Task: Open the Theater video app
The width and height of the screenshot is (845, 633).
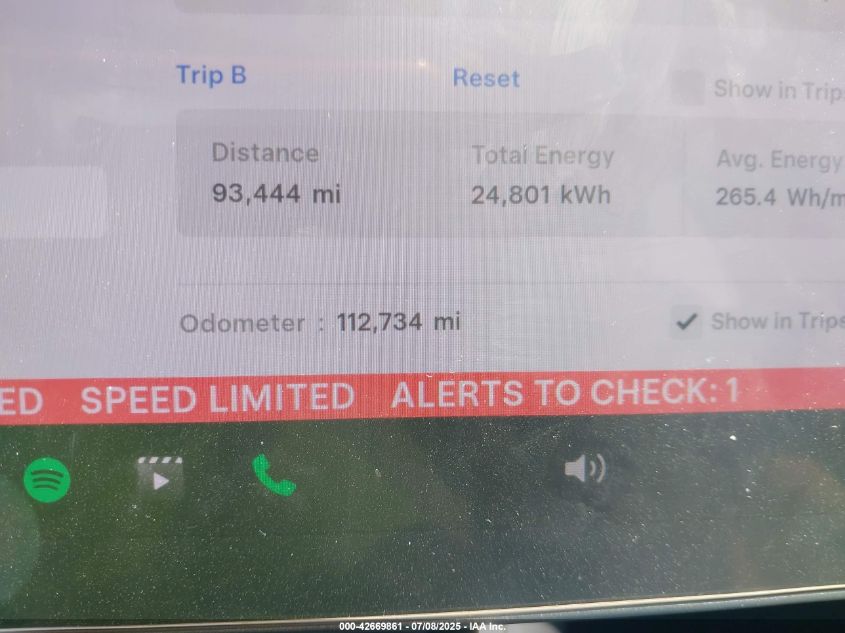Action: [x=160, y=476]
